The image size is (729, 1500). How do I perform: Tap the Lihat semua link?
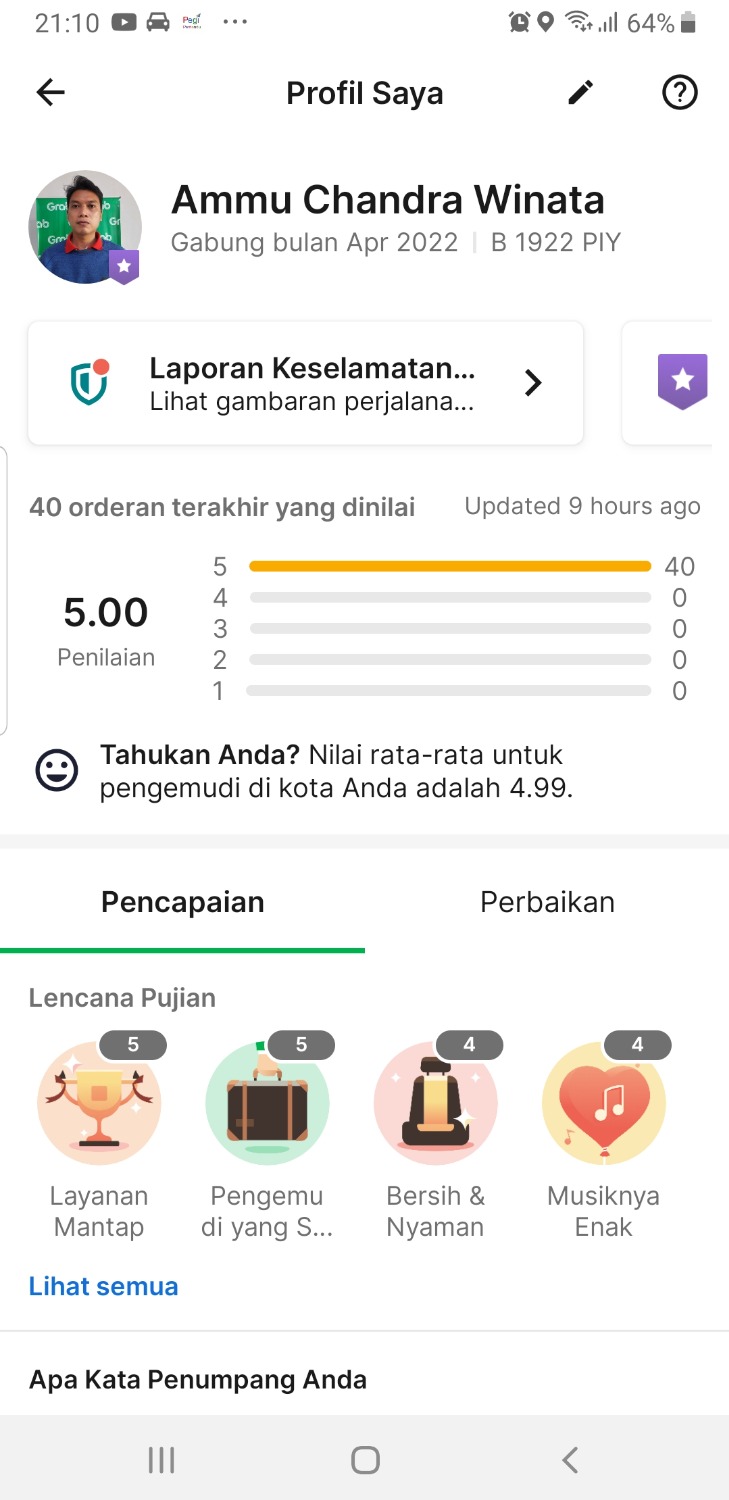(x=103, y=1286)
